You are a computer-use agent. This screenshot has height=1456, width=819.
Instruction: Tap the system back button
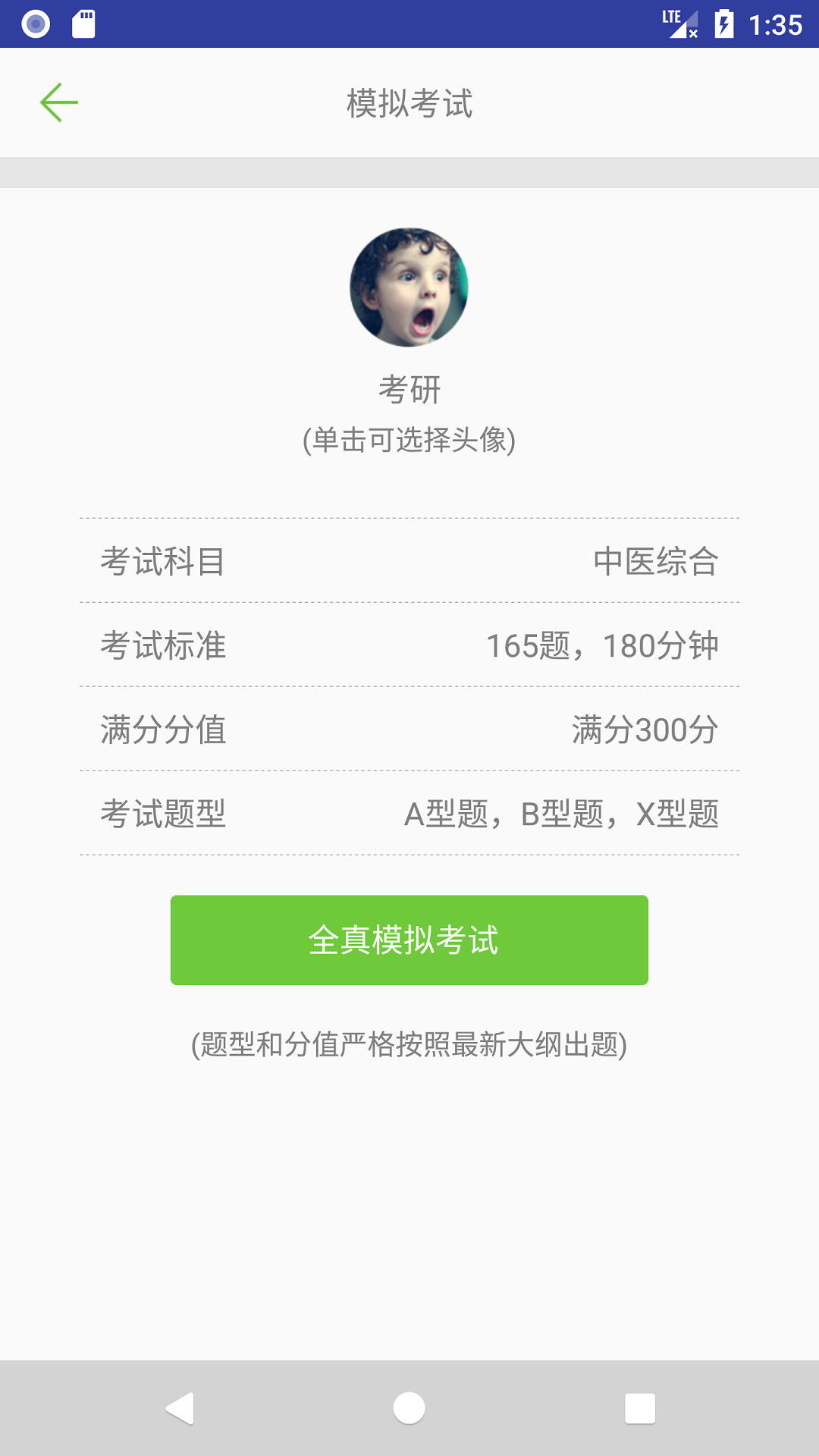[180, 1408]
